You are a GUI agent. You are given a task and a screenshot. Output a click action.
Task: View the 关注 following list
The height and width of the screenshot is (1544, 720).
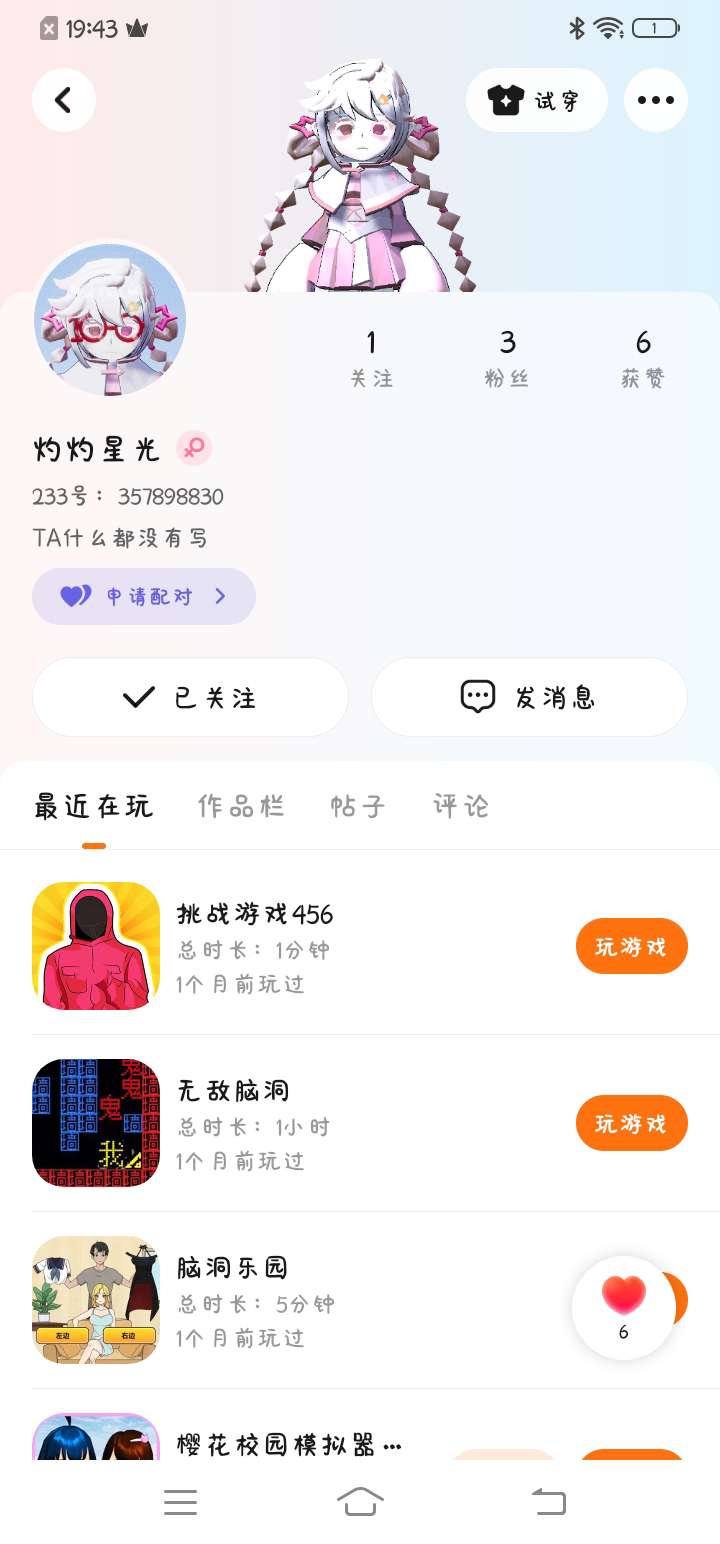[371, 358]
